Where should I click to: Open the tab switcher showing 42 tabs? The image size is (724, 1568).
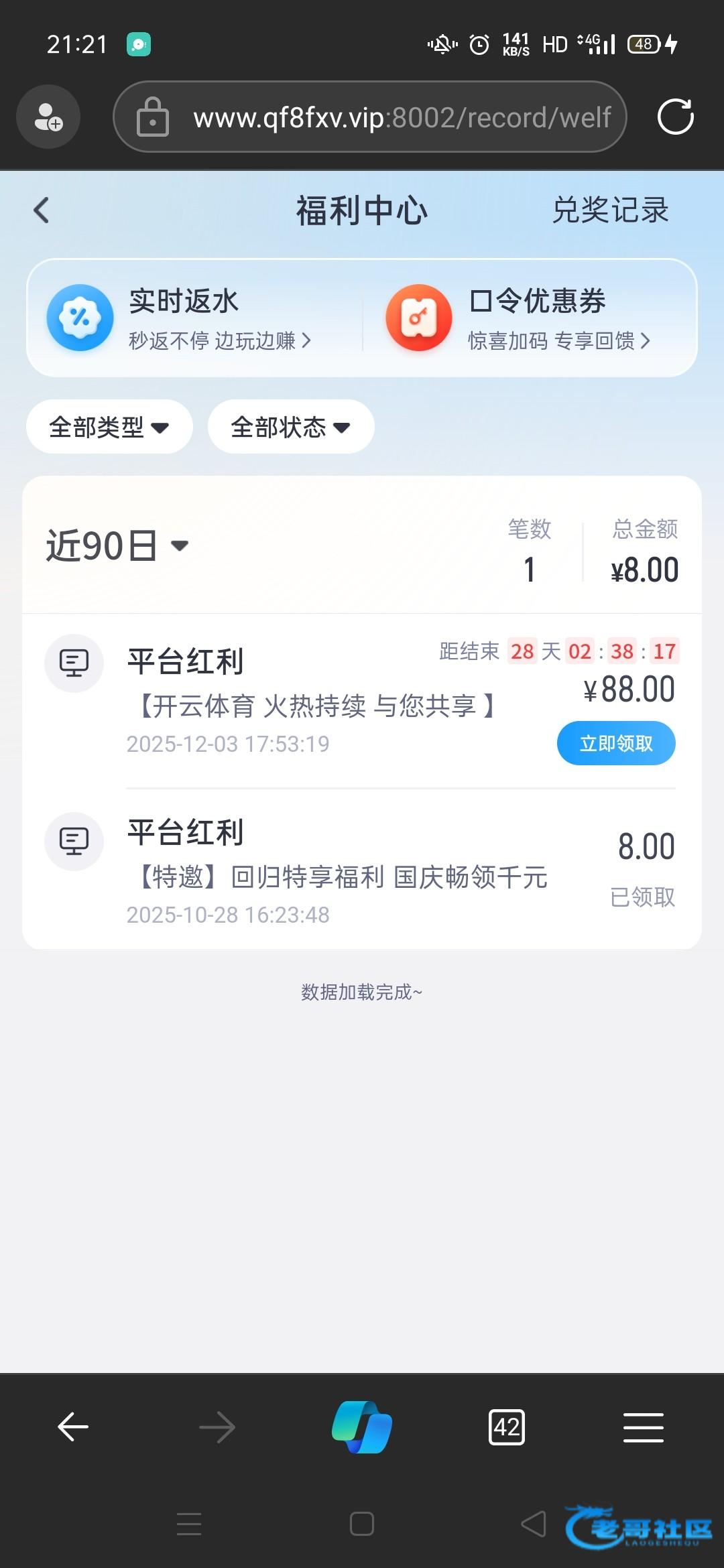pos(507,1427)
